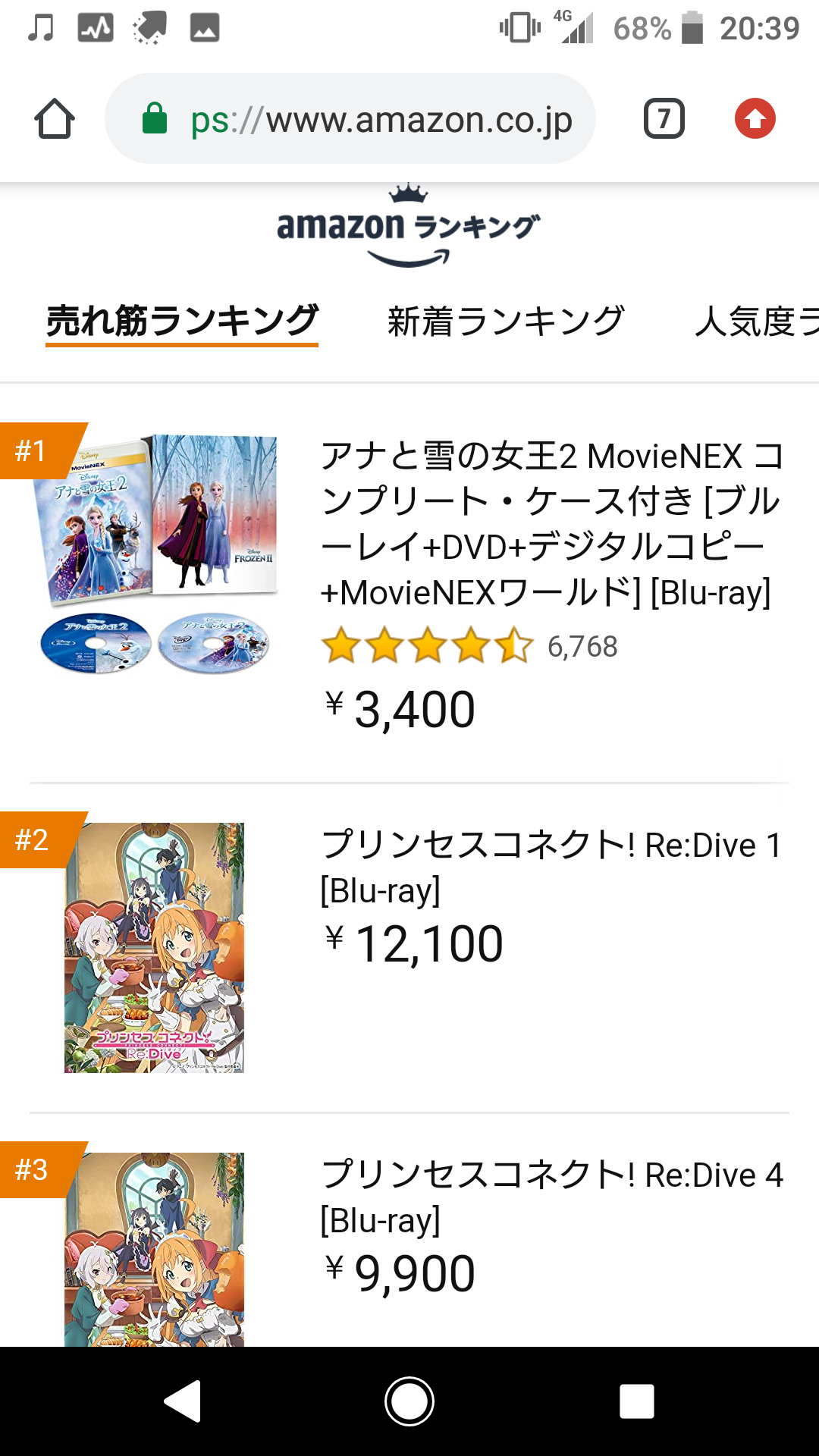
Task: View the 6,768 reviews for アナと雪の女王2
Action: [582, 647]
